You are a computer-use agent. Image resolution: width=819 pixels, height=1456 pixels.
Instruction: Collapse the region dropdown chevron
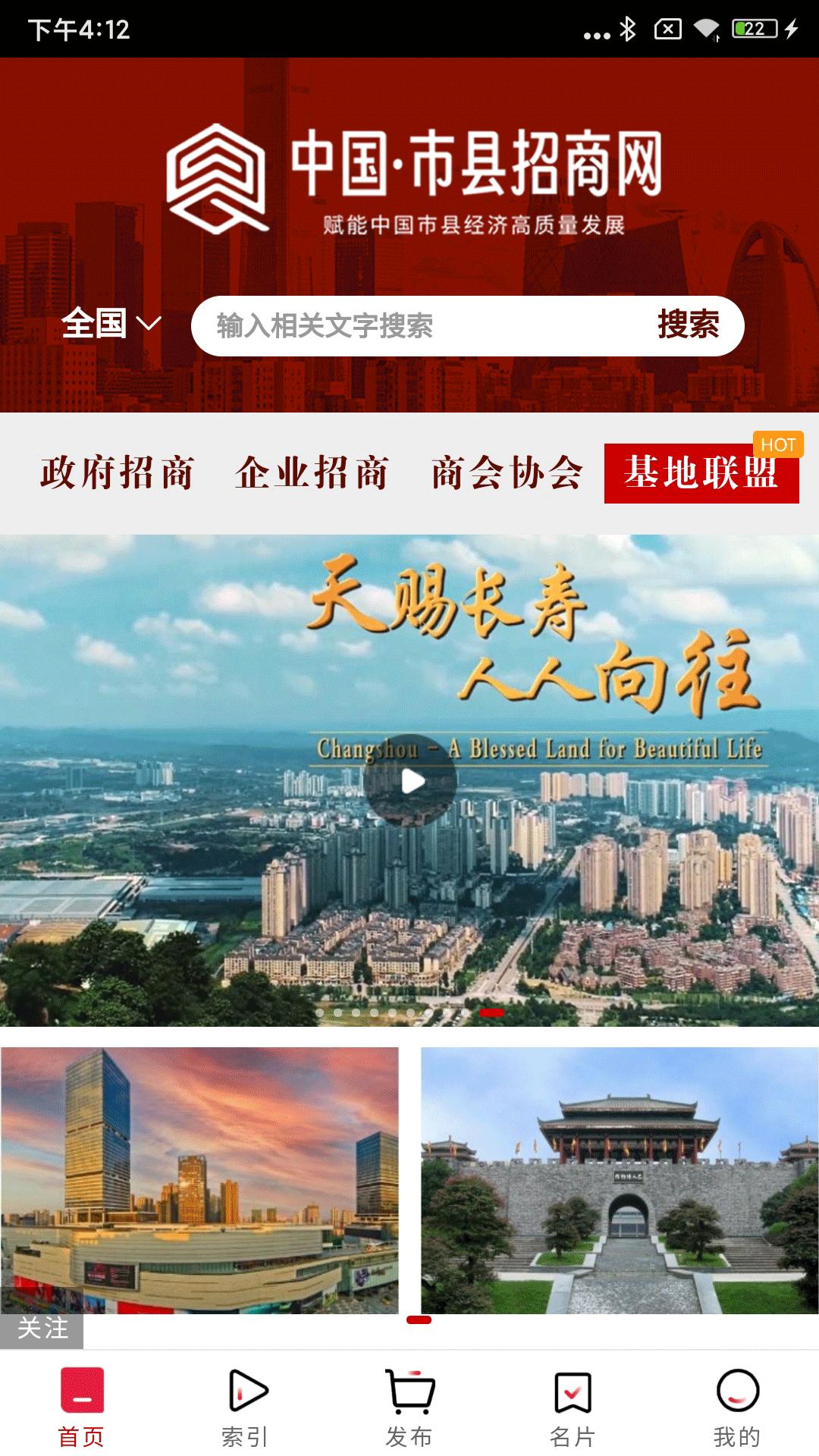point(149,326)
